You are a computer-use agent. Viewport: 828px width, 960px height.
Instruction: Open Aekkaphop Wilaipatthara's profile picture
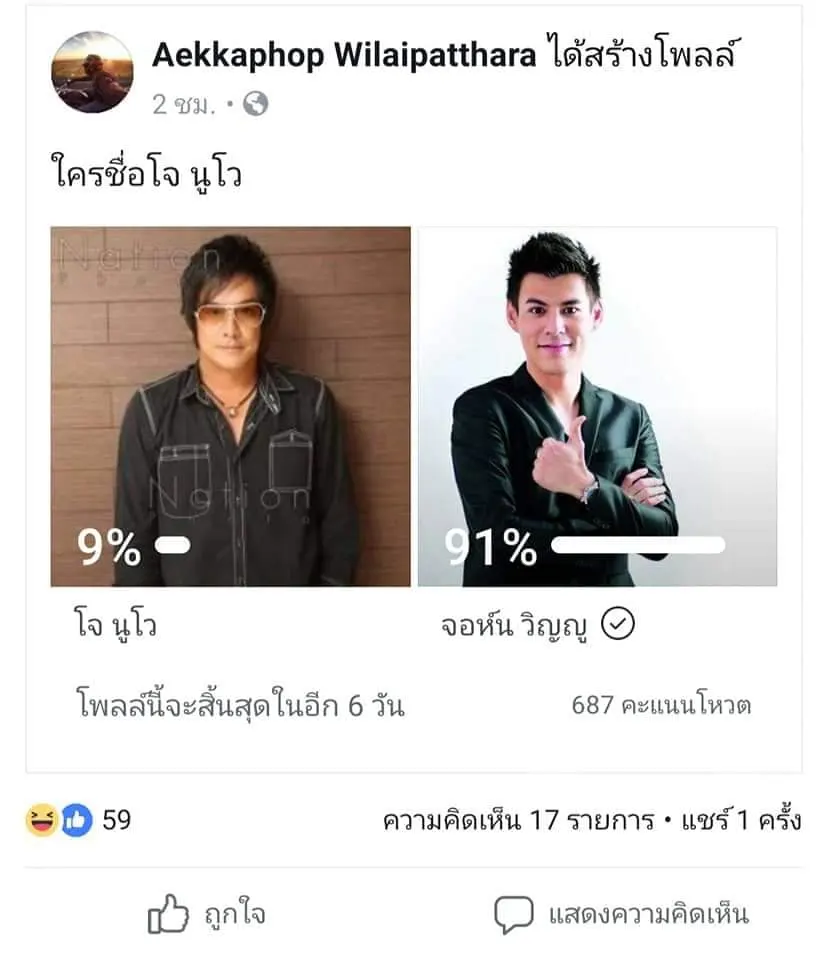click(93, 72)
